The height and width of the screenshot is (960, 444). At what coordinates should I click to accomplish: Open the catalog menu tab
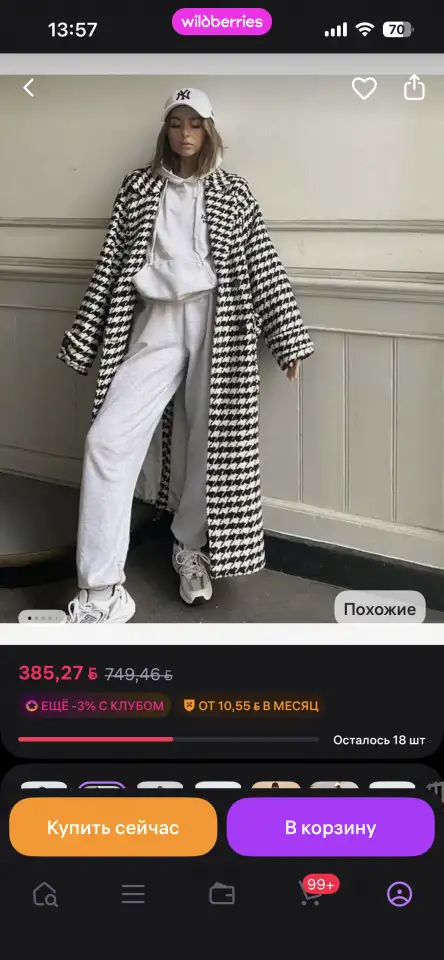pyautogui.click(x=133, y=894)
